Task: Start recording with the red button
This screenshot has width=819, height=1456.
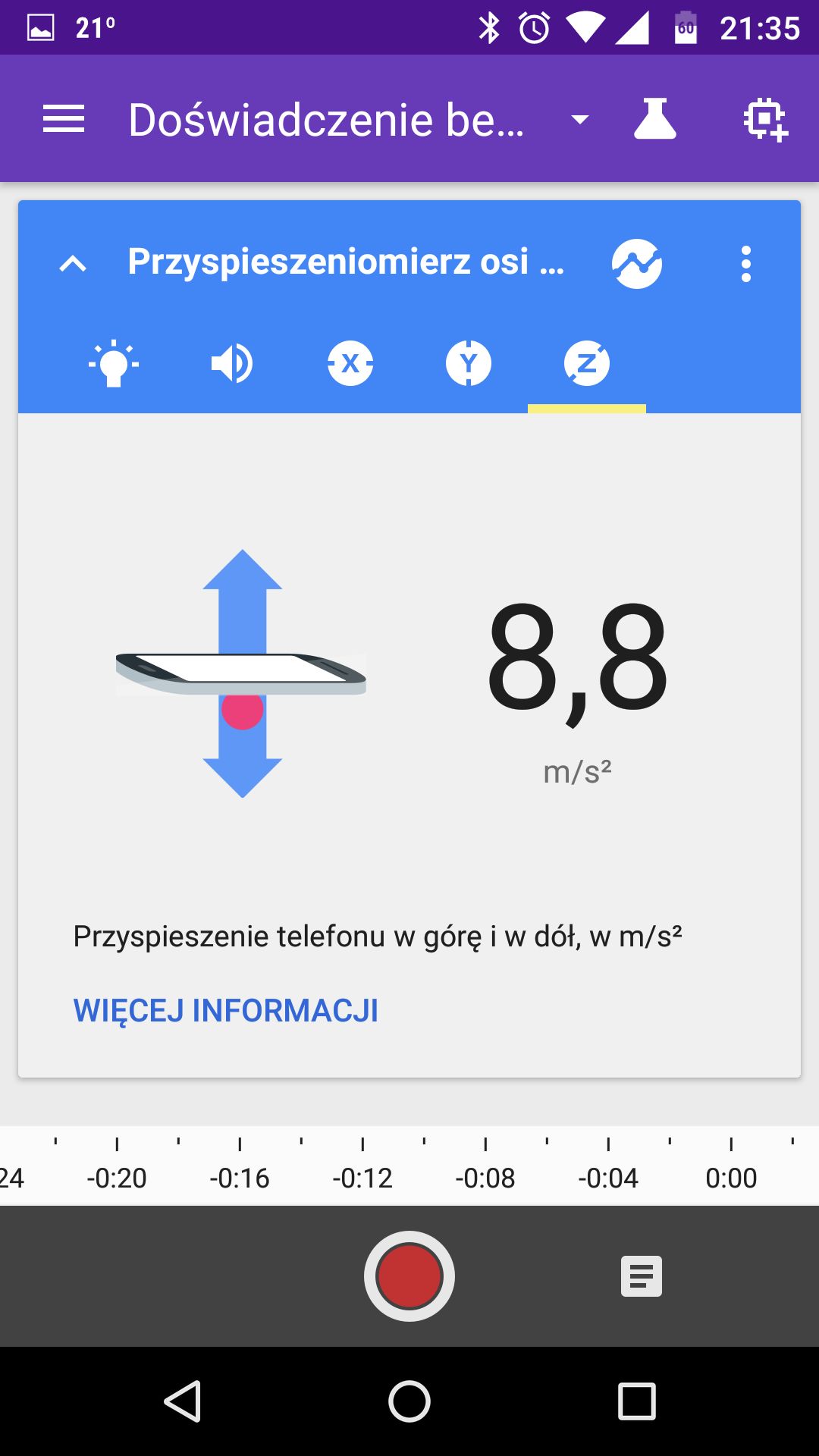Action: point(409,1276)
